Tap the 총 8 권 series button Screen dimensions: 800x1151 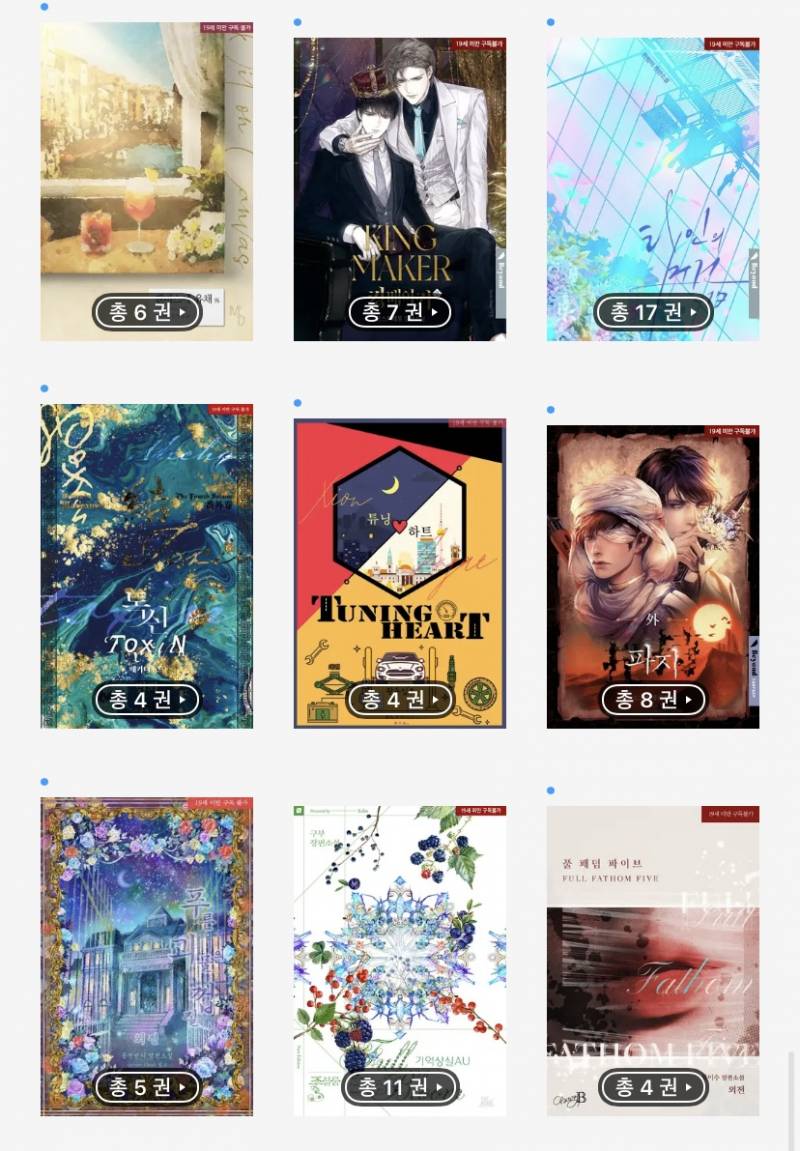(652, 699)
